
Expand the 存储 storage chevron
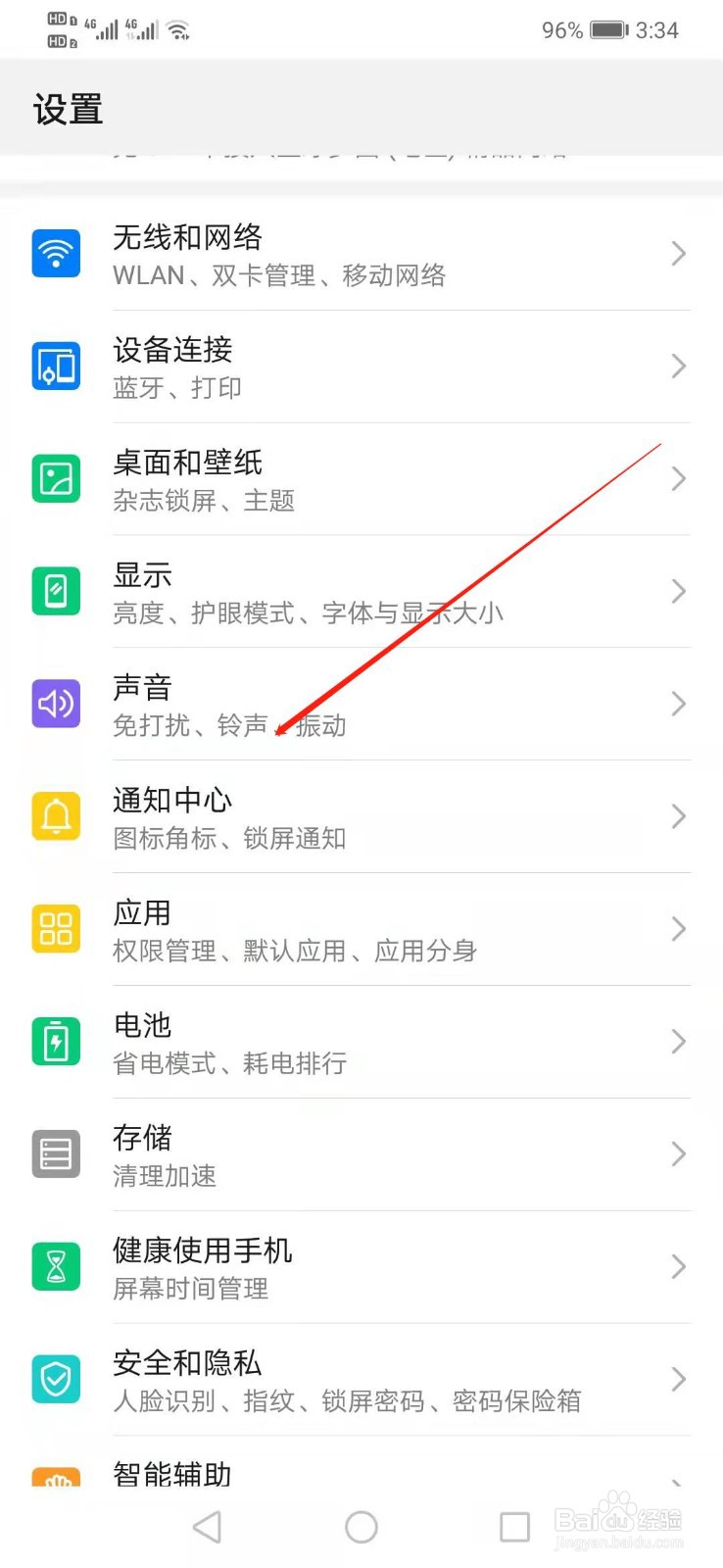678,1153
